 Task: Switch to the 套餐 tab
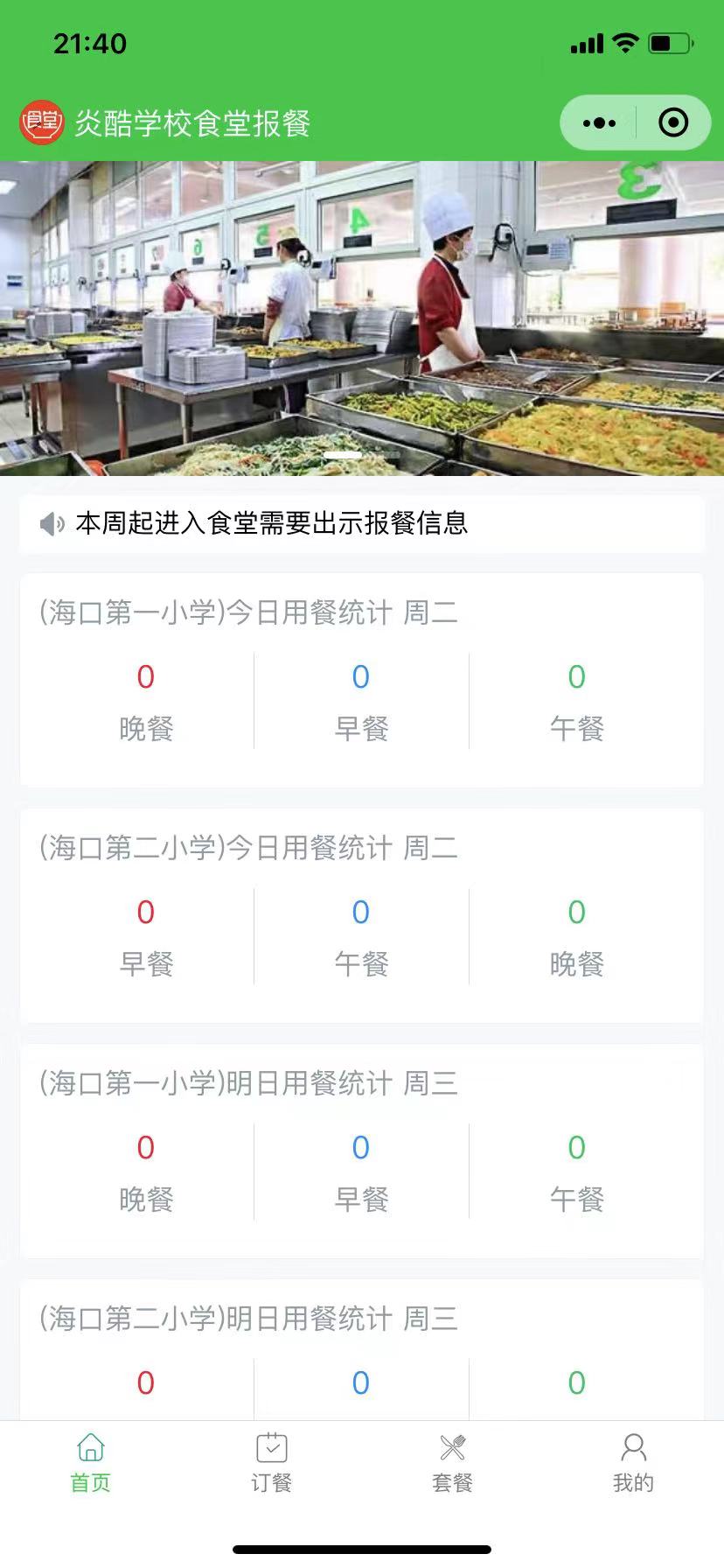click(452, 1464)
